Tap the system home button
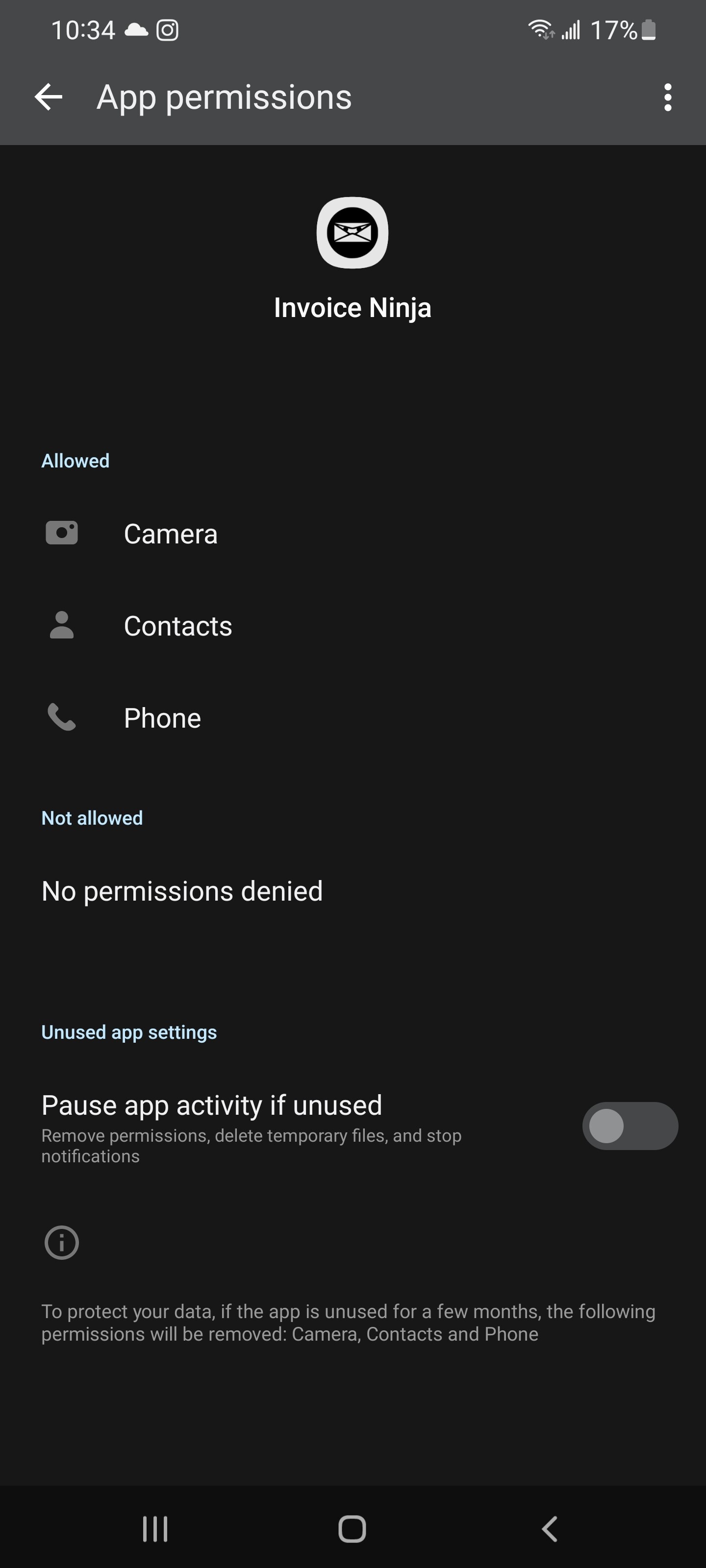706x1568 pixels. point(352,1528)
